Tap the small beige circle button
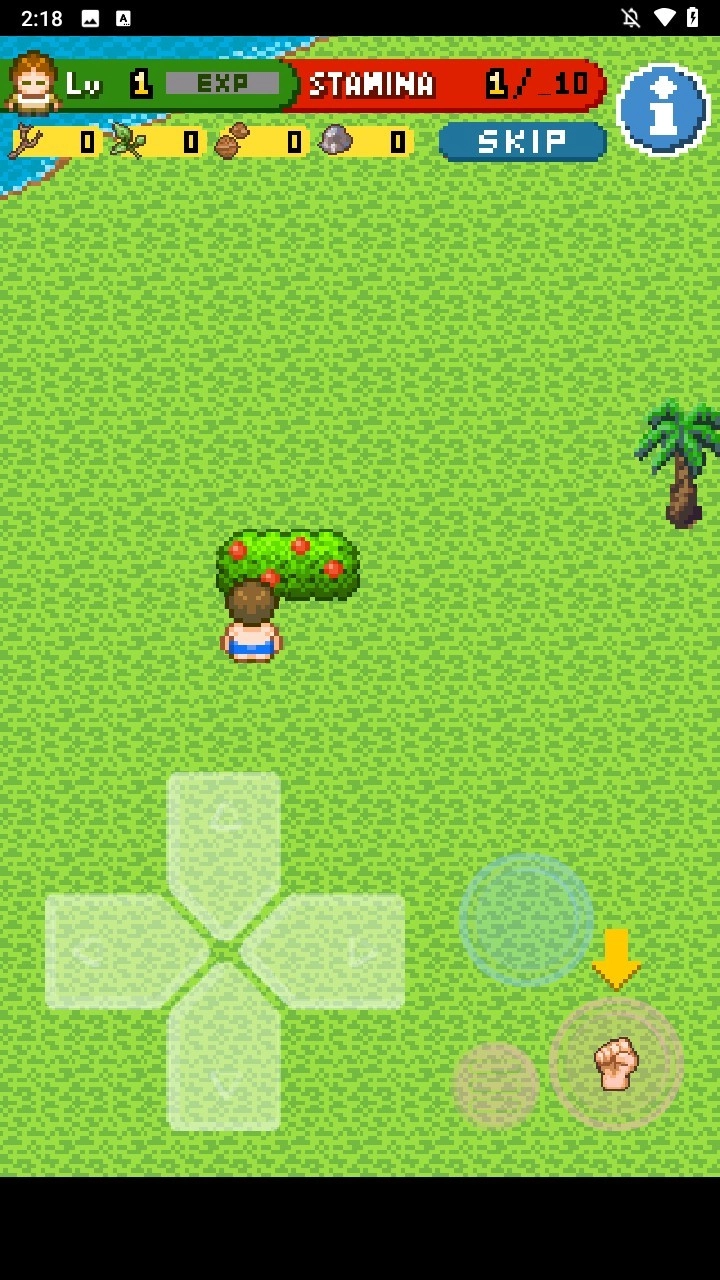This screenshot has width=720, height=1280. (x=496, y=1085)
